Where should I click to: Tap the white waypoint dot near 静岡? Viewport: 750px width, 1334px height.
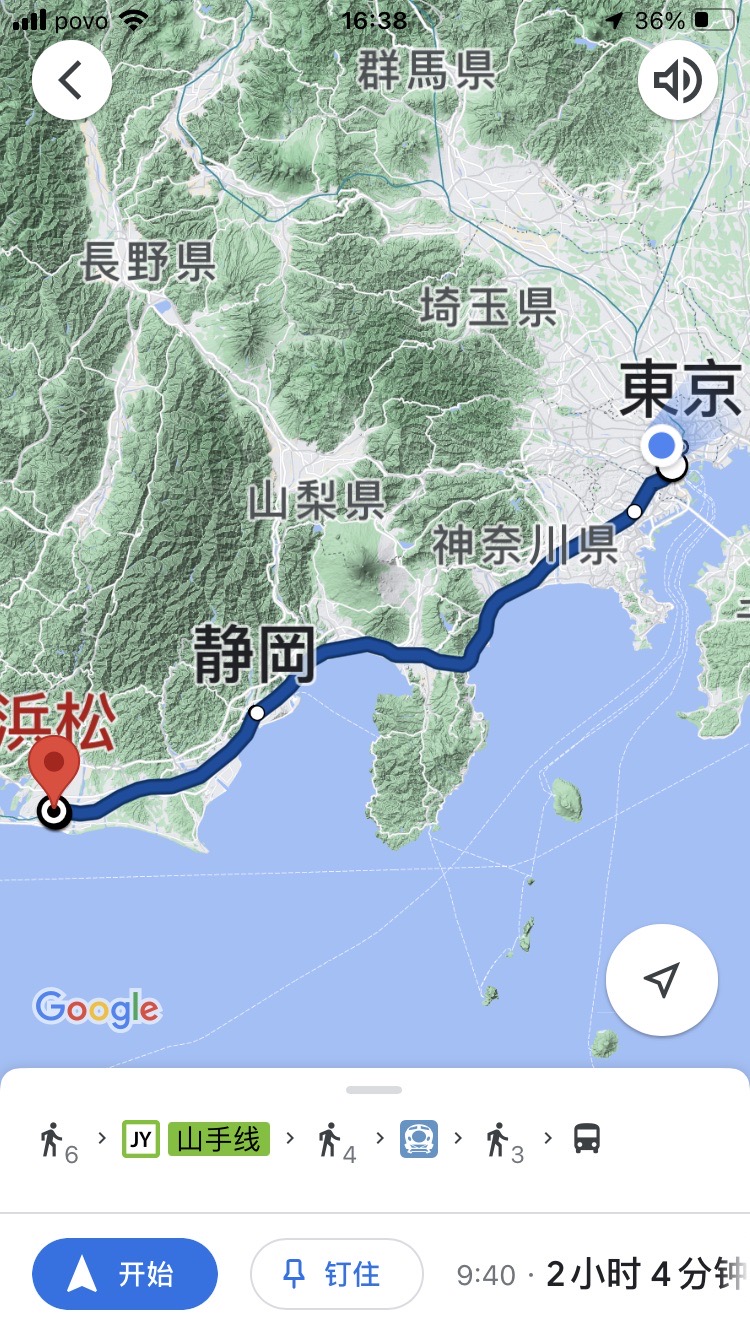[x=256, y=714]
